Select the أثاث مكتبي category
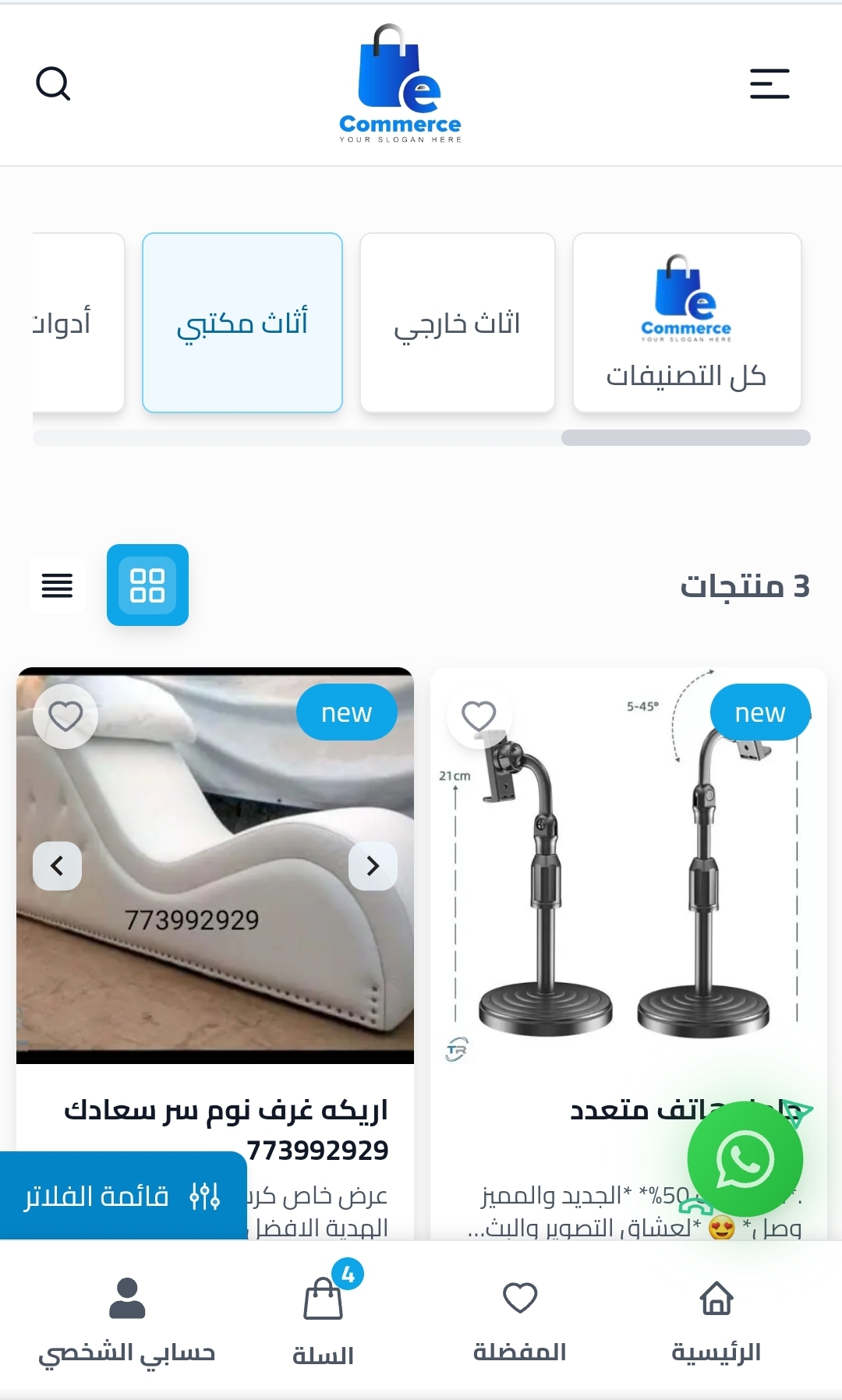The image size is (842, 1400). 242,323
